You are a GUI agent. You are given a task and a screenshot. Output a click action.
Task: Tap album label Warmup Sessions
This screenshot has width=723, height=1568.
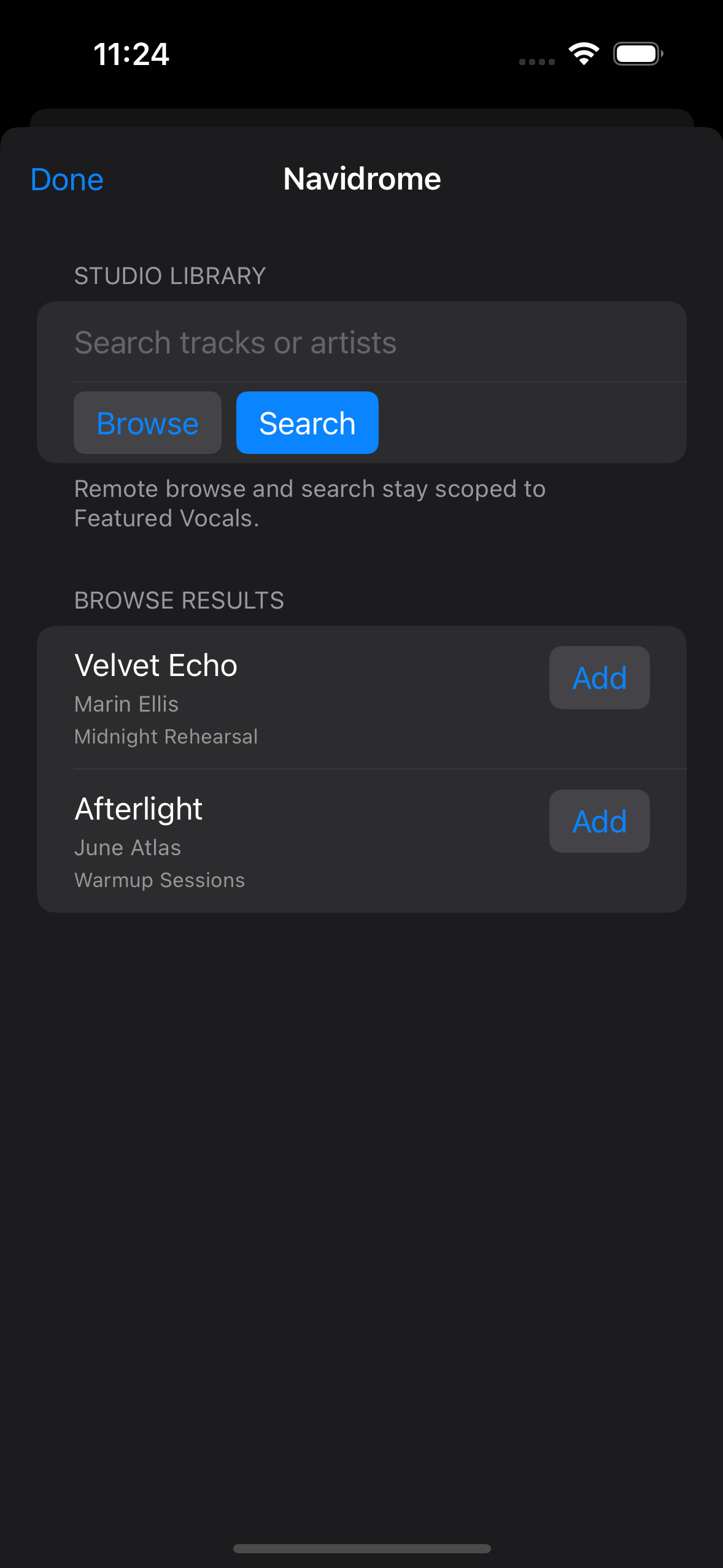[158, 879]
